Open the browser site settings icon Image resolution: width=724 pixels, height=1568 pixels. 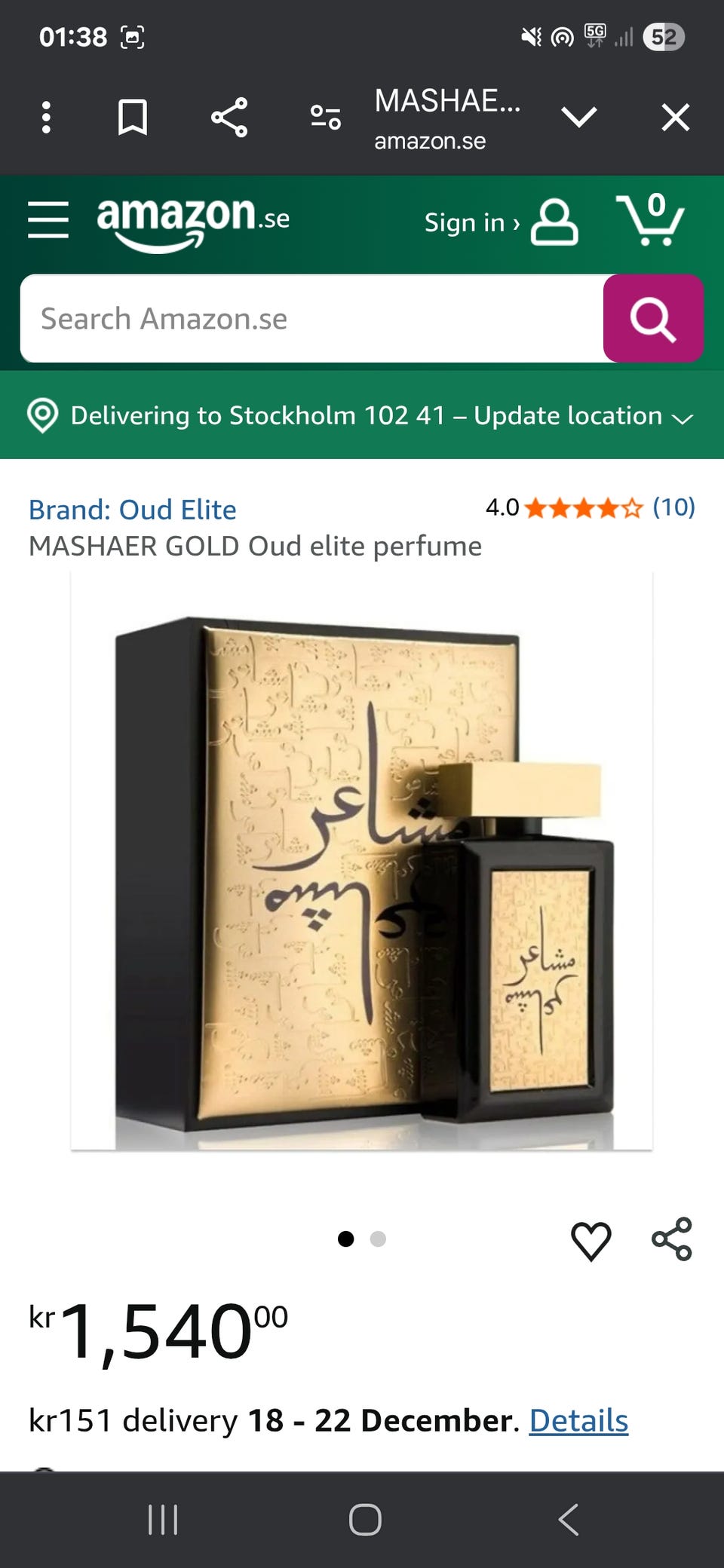coord(326,118)
